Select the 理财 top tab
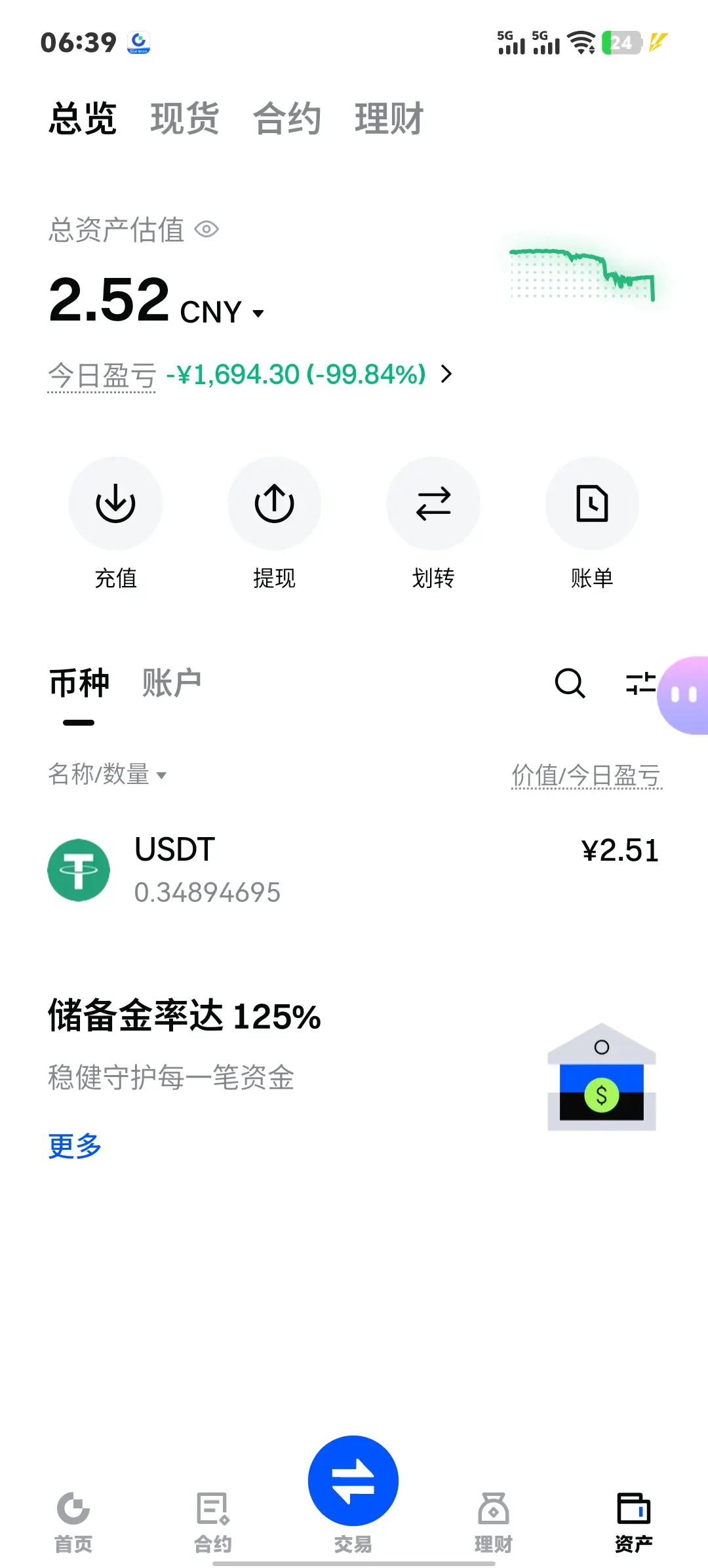The width and height of the screenshot is (708, 1568). (389, 119)
